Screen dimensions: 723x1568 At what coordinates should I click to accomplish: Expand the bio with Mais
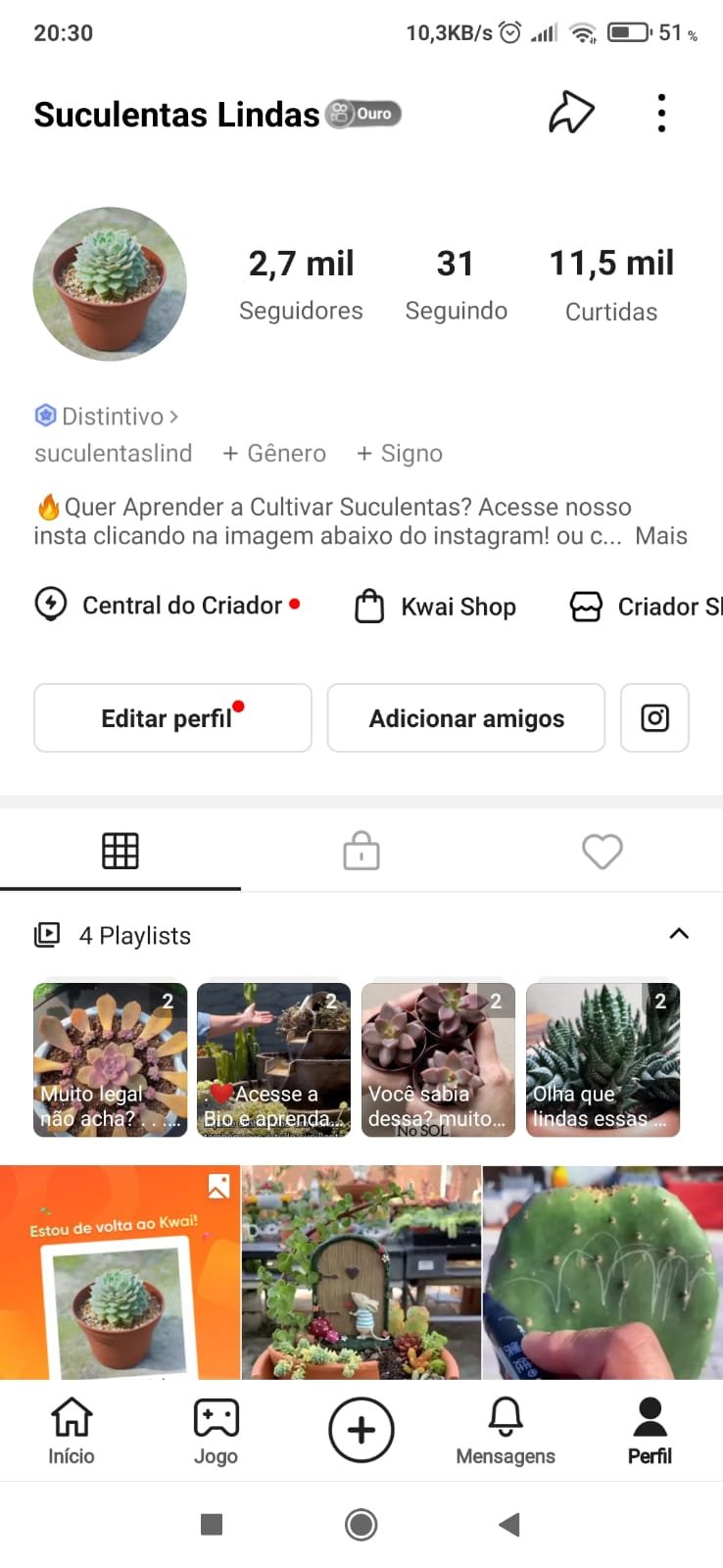(661, 536)
